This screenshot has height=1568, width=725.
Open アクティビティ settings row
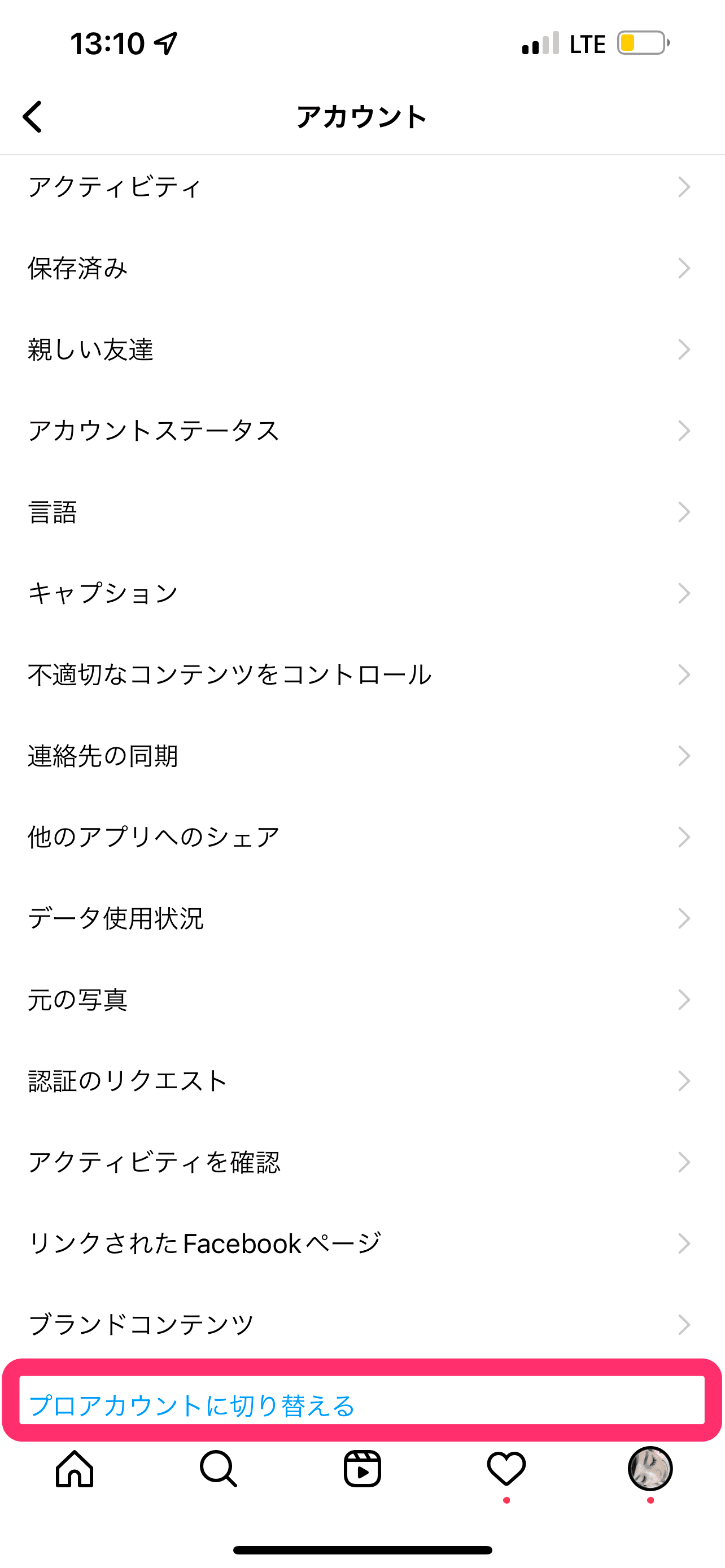[361, 187]
